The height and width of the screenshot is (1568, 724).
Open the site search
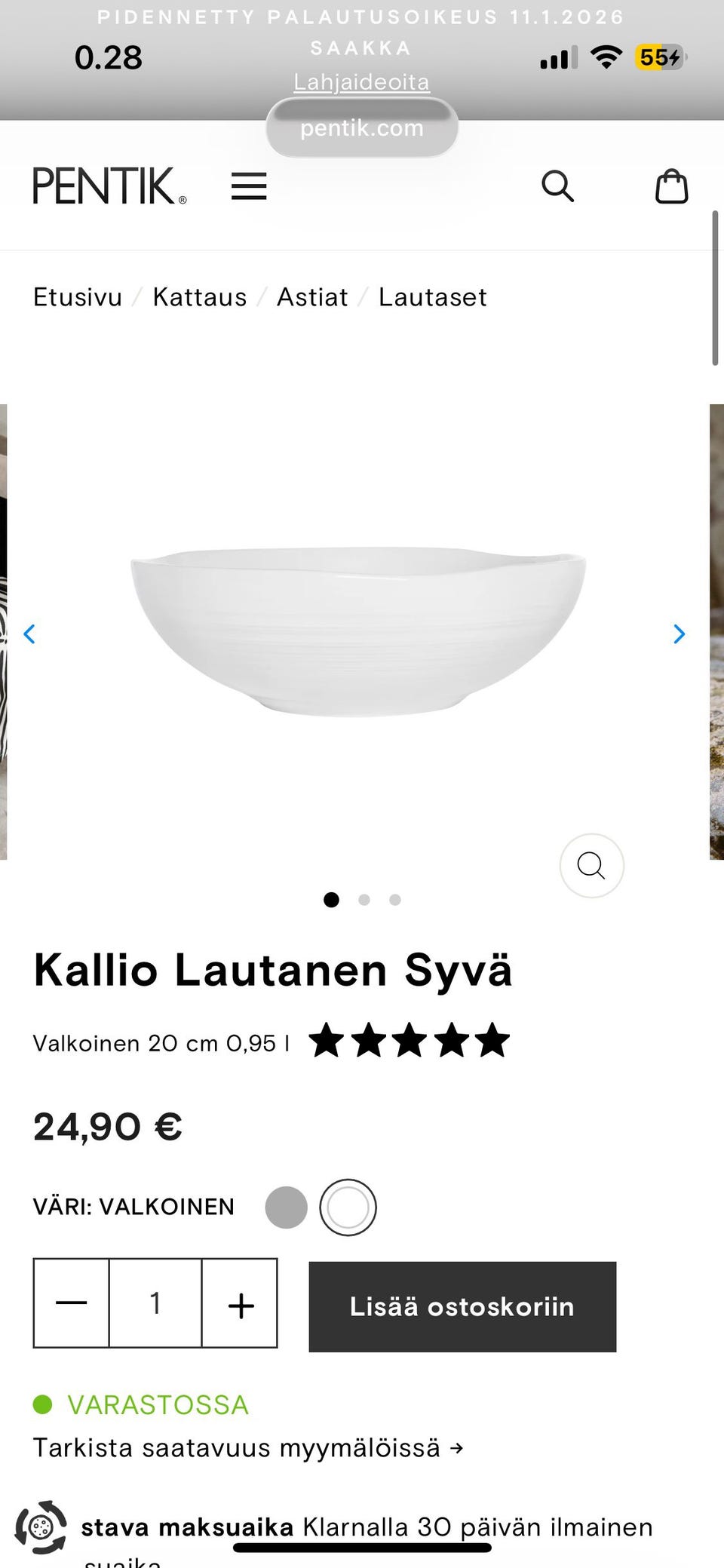(x=558, y=187)
